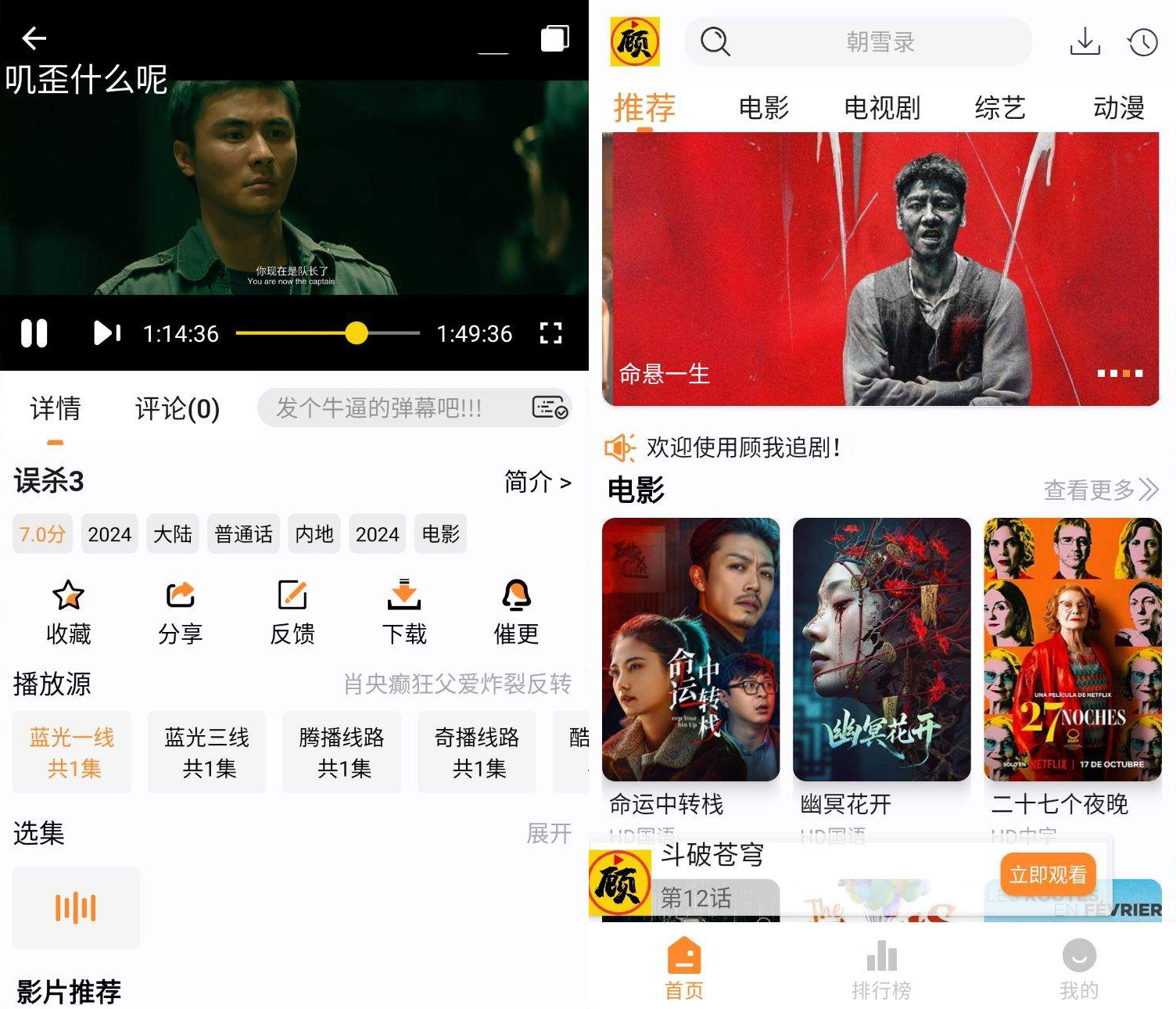Go back from the video player
Screen dimensions: 1176x1009
(34, 38)
